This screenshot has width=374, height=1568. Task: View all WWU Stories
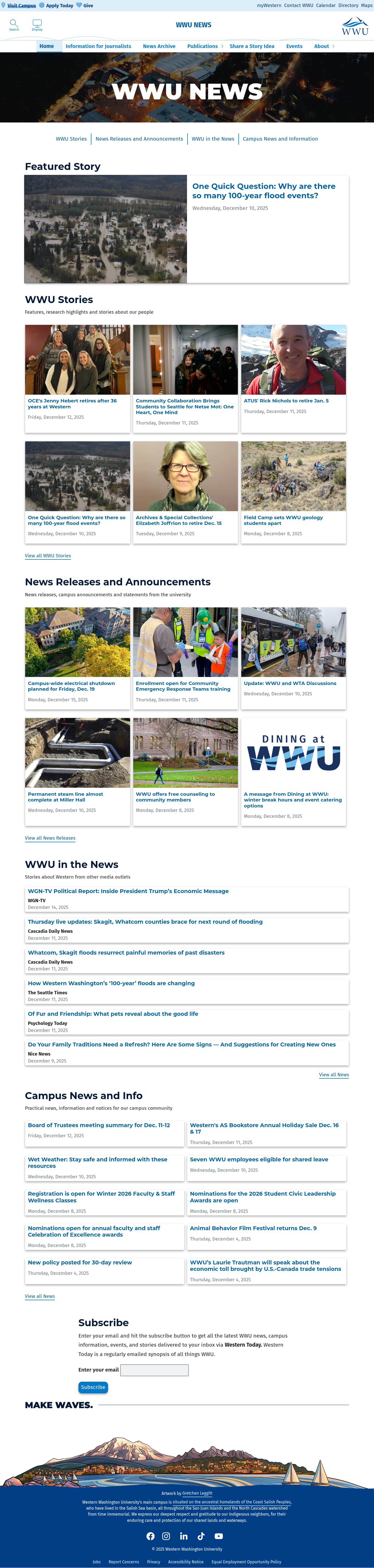(x=48, y=556)
